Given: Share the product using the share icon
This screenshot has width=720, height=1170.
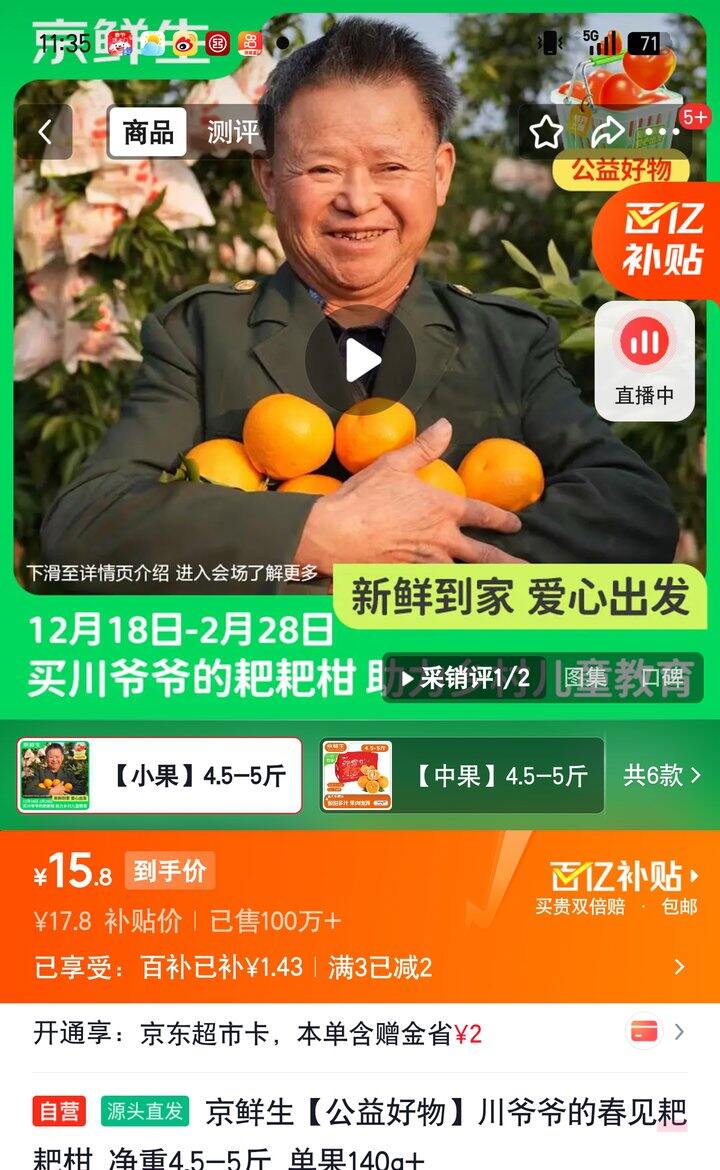Looking at the screenshot, I should (x=606, y=131).
